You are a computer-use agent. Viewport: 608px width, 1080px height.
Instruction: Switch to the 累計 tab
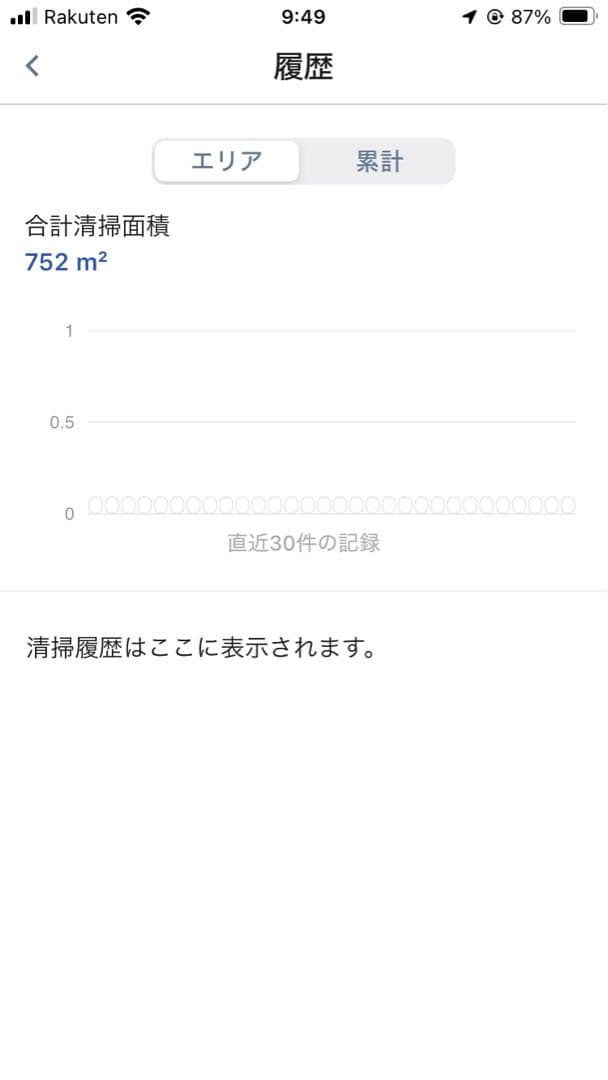click(379, 161)
